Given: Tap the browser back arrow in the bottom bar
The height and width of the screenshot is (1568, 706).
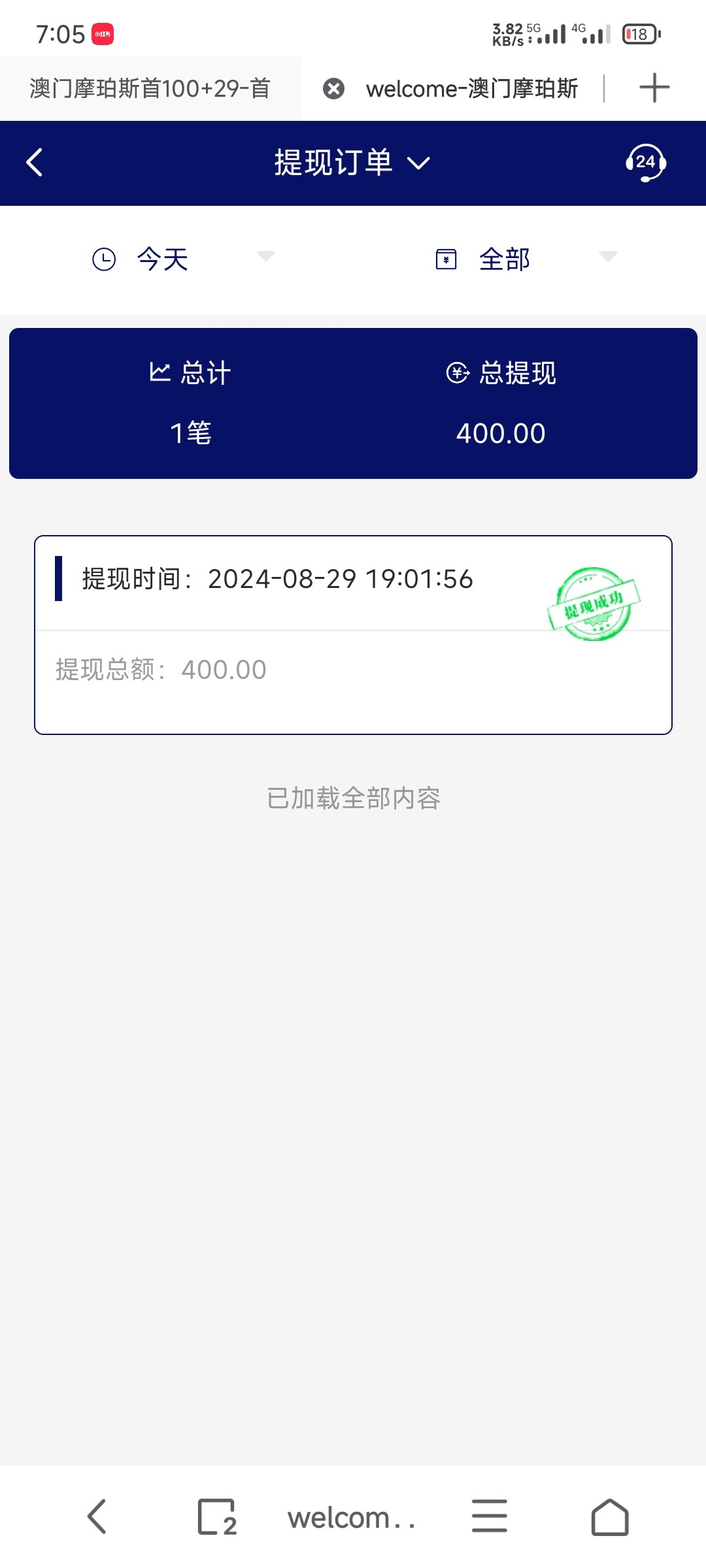Looking at the screenshot, I should 97,1516.
